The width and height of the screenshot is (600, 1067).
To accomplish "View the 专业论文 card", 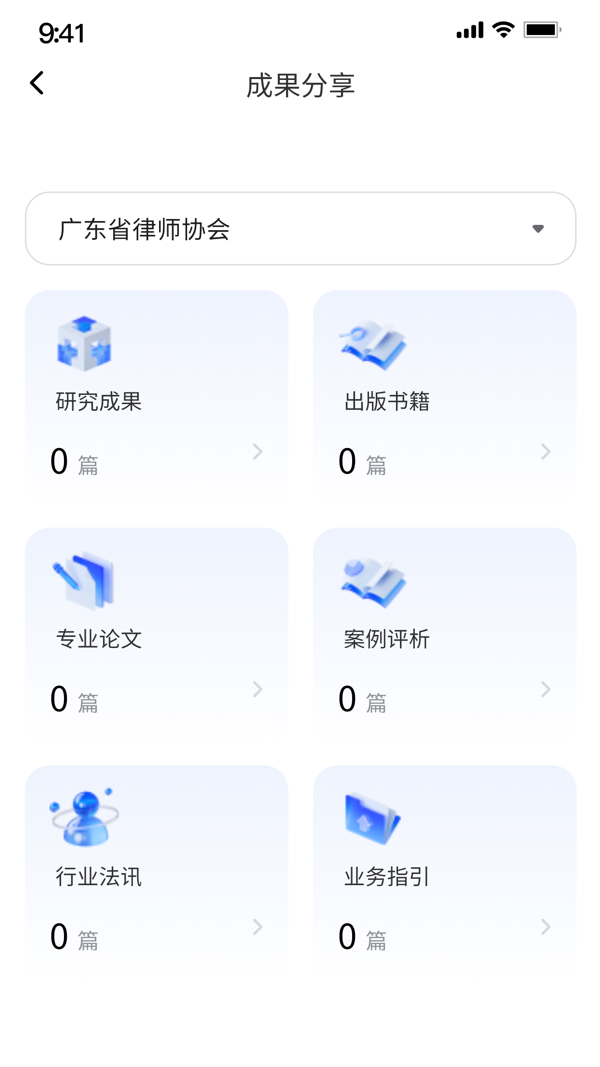I will pyautogui.click(x=156, y=632).
